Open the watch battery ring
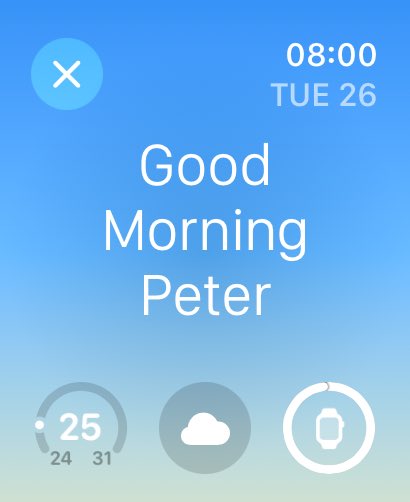The image size is (410, 502). 329,428
